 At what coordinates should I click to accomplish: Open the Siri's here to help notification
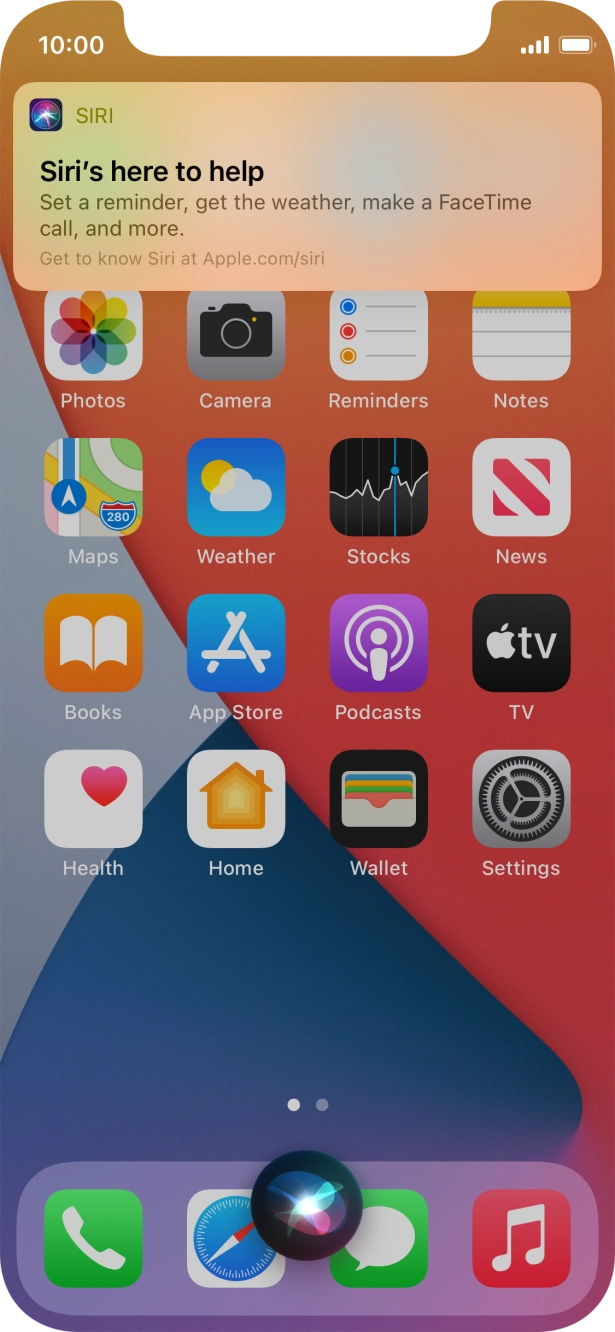click(307, 186)
